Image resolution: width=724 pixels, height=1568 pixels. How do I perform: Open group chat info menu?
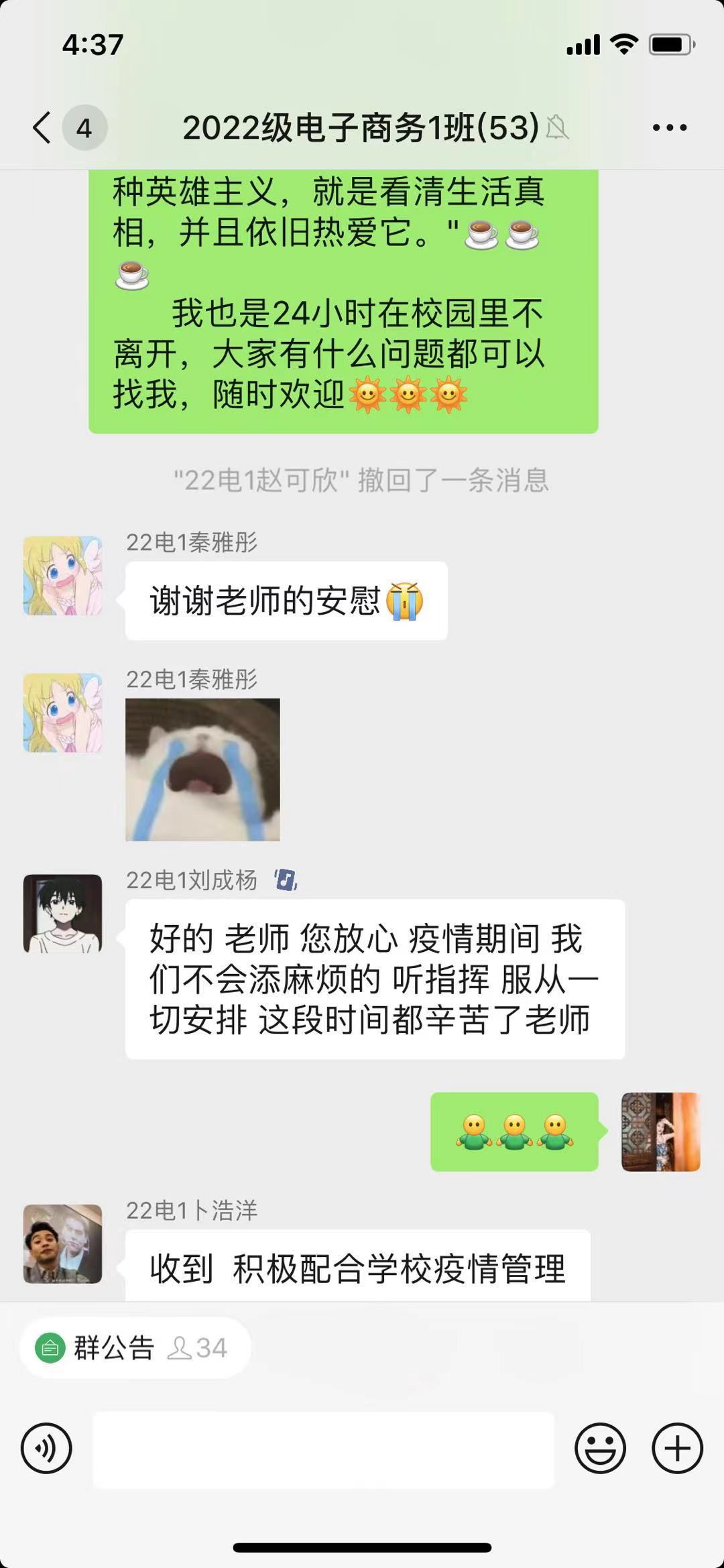670,127
